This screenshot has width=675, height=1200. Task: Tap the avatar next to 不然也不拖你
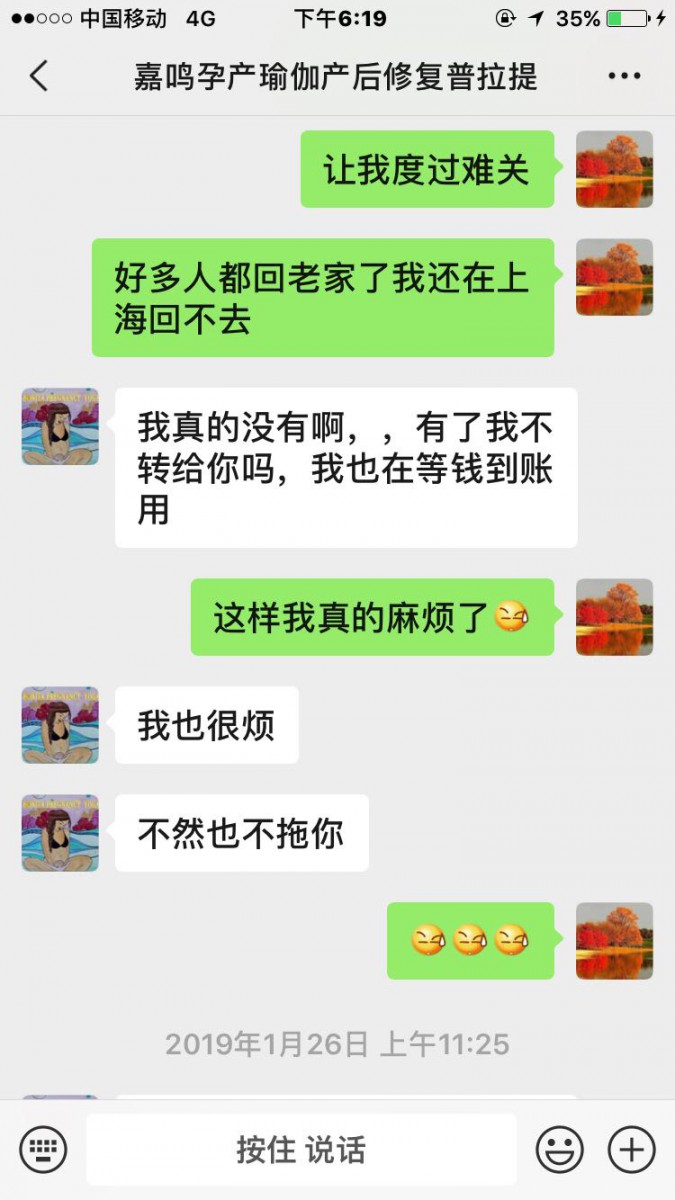(x=60, y=833)
